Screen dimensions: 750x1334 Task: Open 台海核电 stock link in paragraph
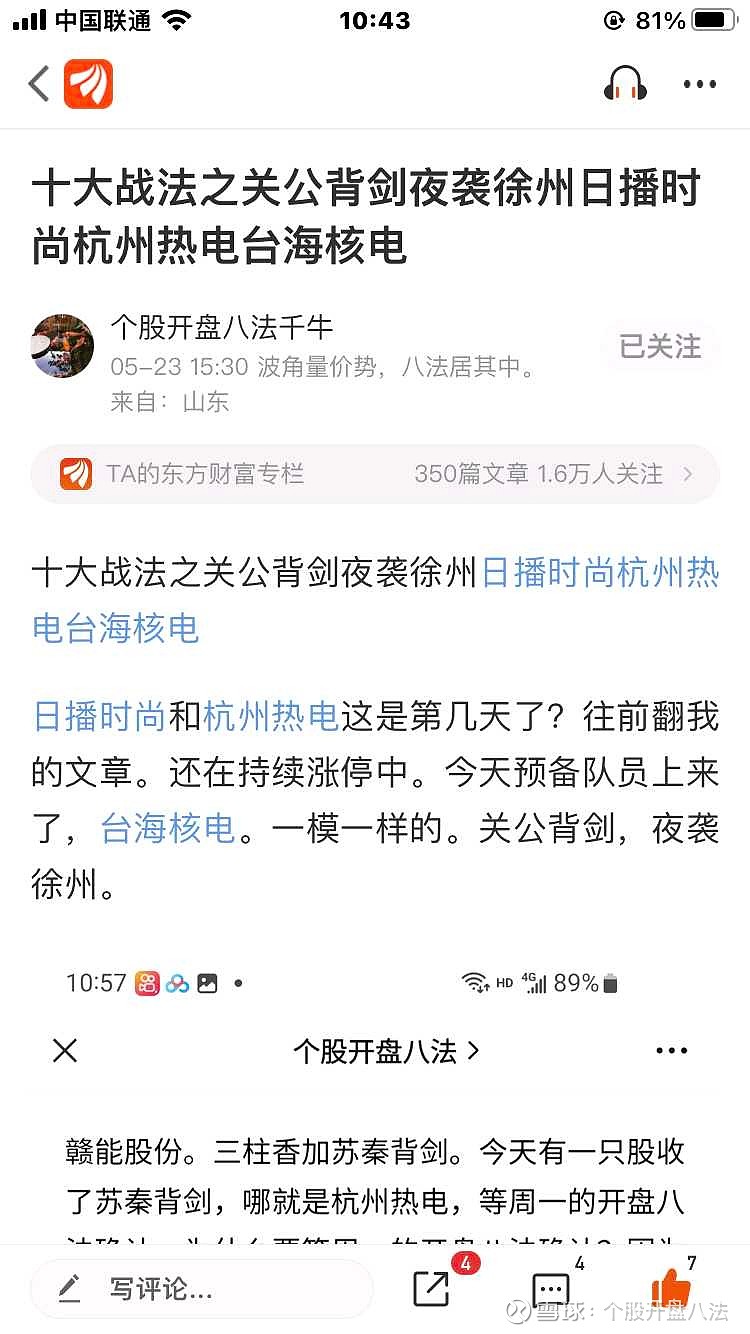[168, 829]
